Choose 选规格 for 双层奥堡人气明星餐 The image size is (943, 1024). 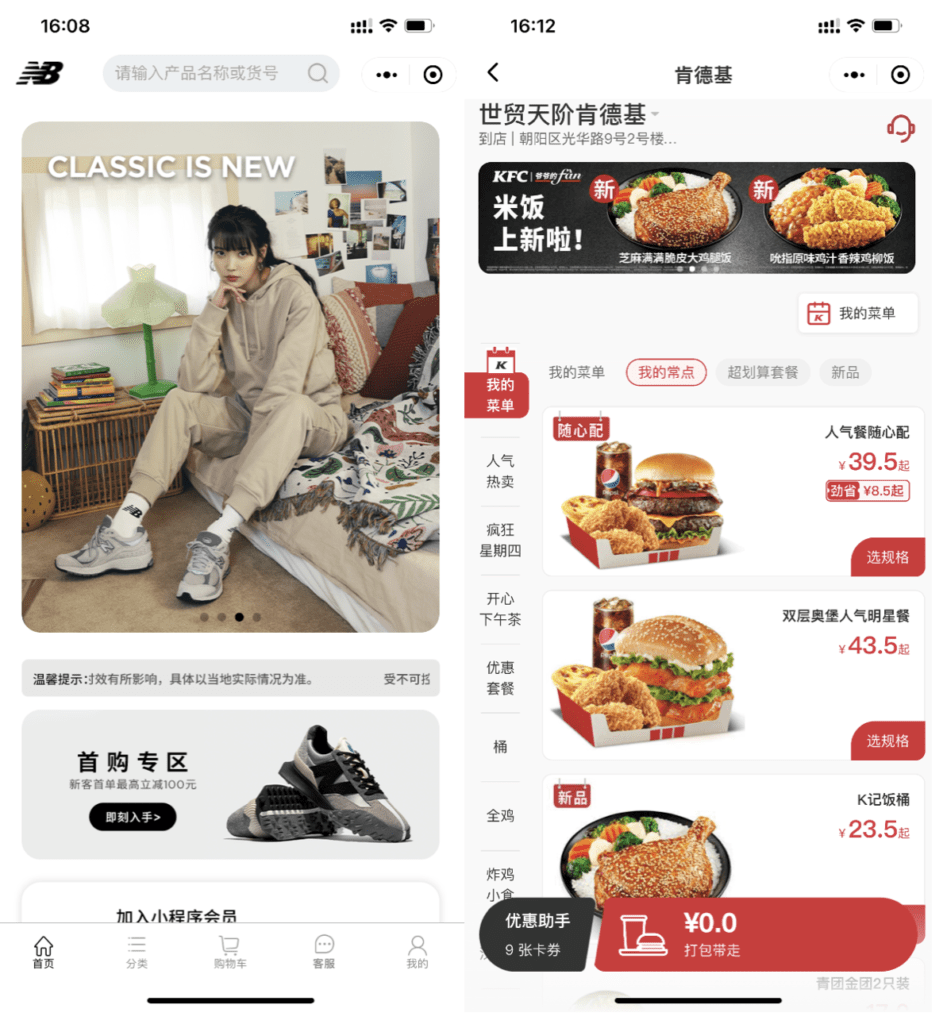coord(887,741)
